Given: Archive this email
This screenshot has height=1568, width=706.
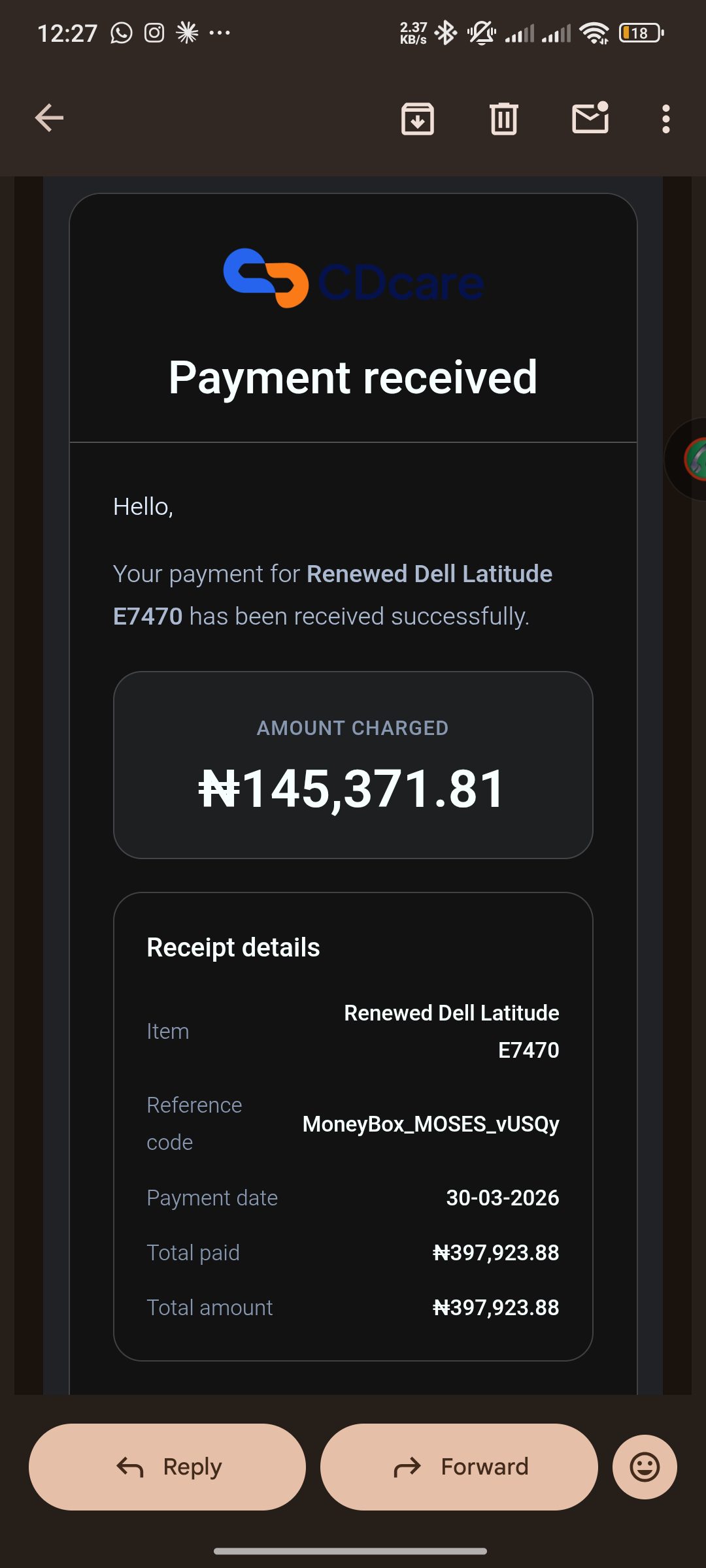Looking at the screenshot, I should pyautogui.click(x=417, y=118).
